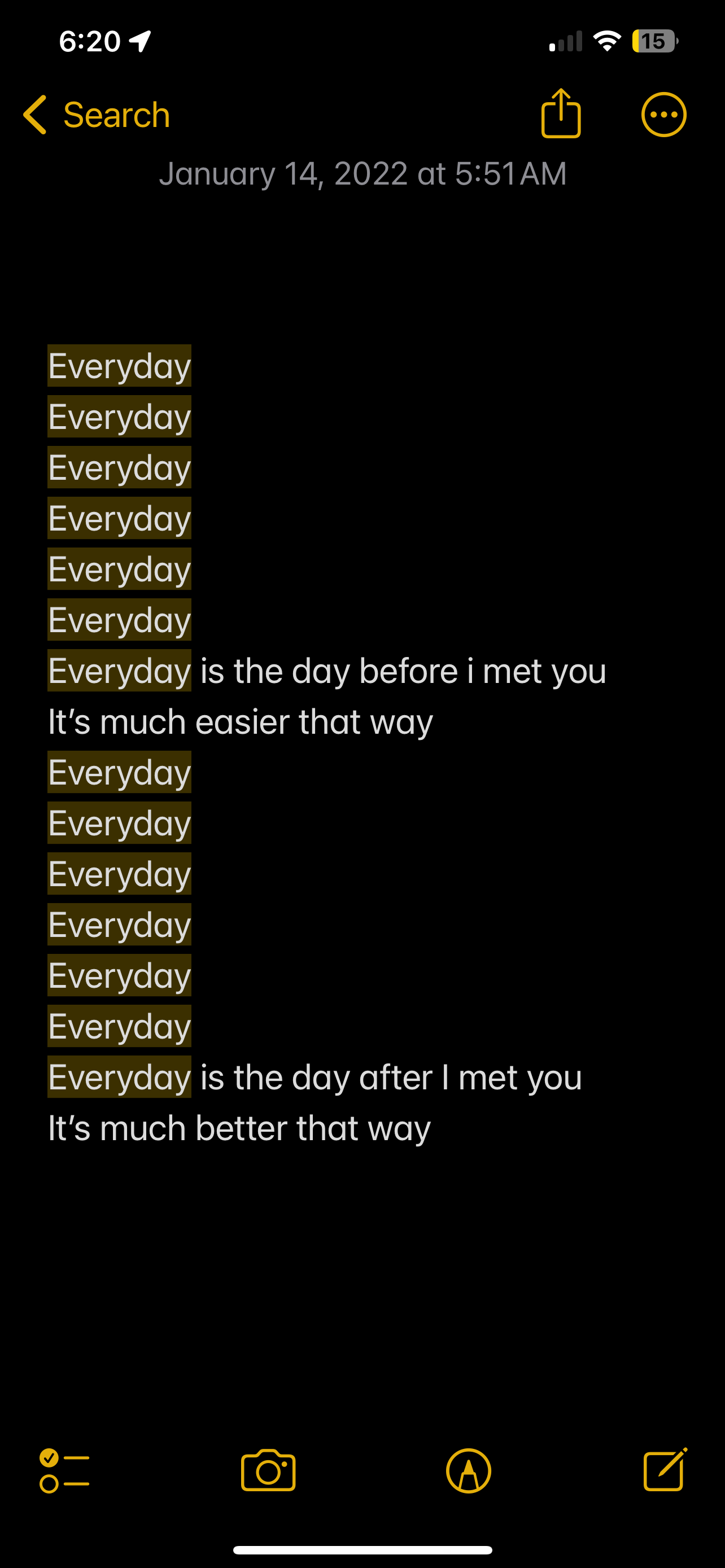
Task: Open the more options menu
Action: pos(663,115)
